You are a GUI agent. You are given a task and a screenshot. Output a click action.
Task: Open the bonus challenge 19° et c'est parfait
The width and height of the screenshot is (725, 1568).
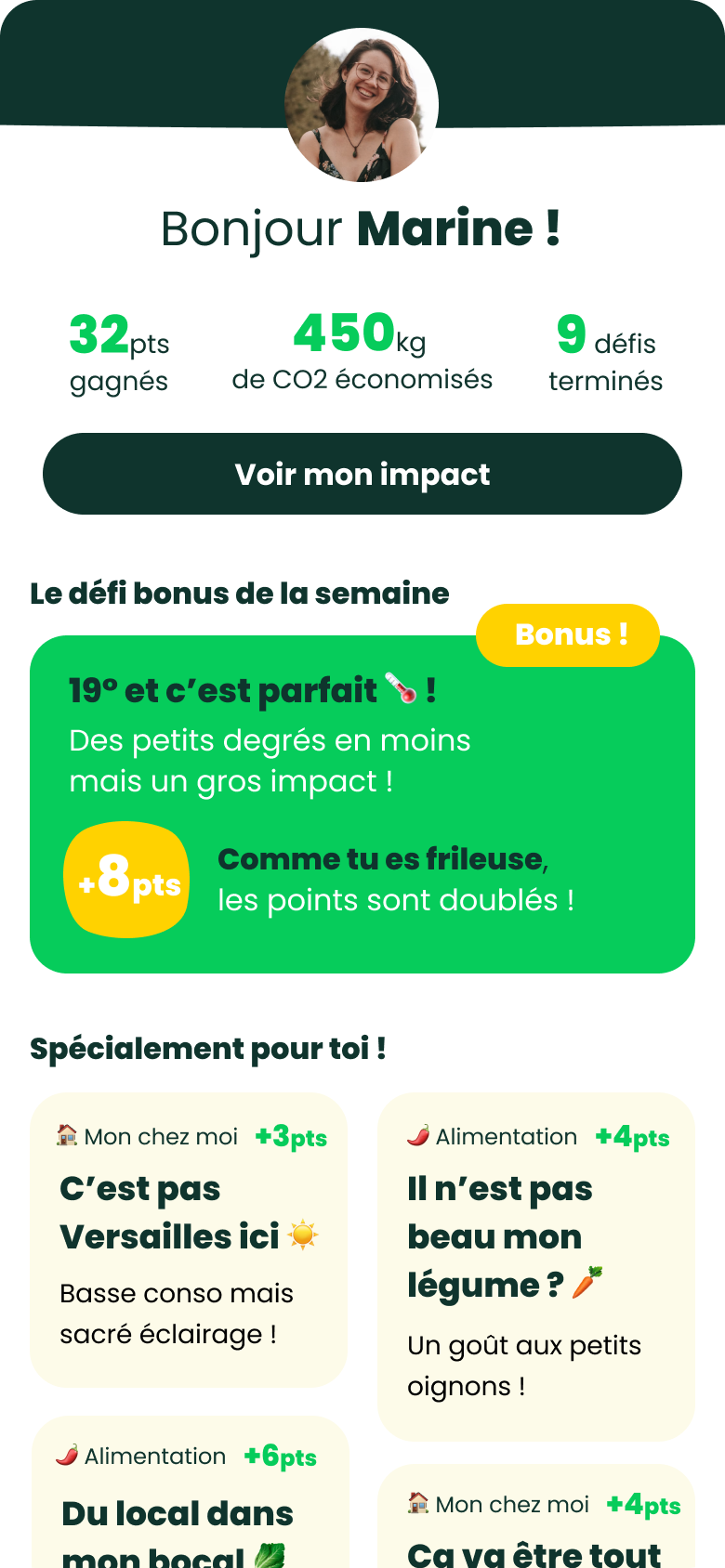(x=362, y=804)
